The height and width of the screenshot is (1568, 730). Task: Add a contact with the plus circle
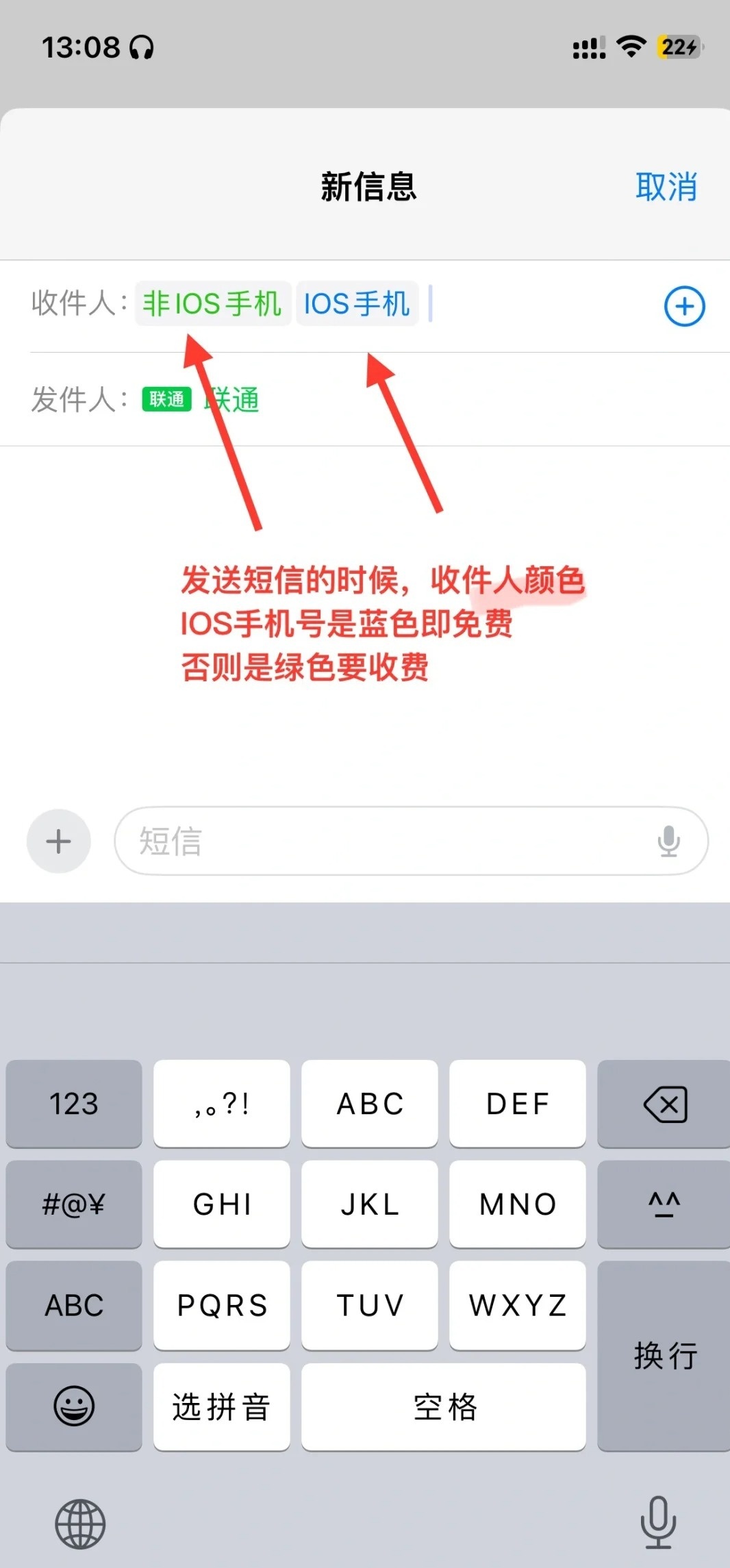click(x=684, y=306)
